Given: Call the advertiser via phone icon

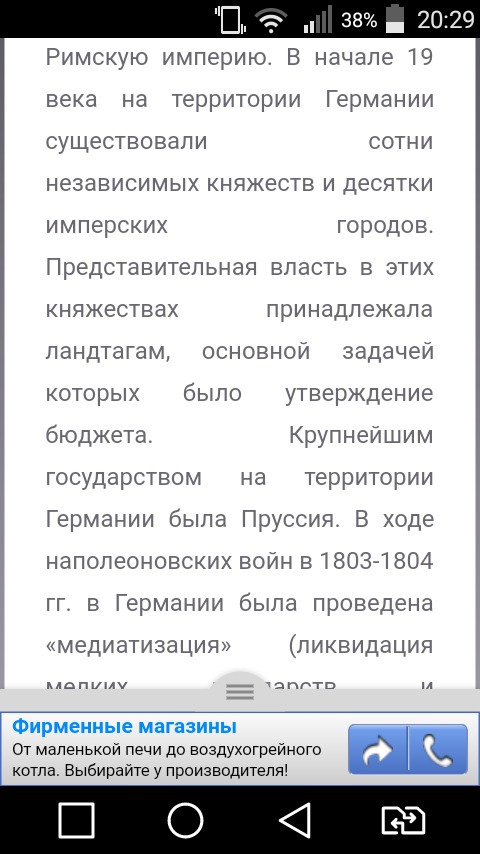Looking at the screenshot, I should coord(438,749).
